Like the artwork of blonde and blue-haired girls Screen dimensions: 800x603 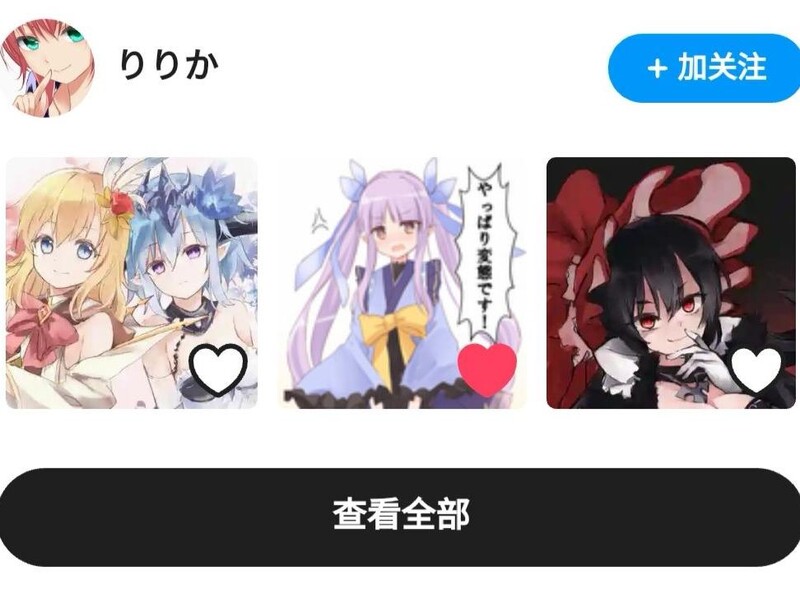pos(219,370)
